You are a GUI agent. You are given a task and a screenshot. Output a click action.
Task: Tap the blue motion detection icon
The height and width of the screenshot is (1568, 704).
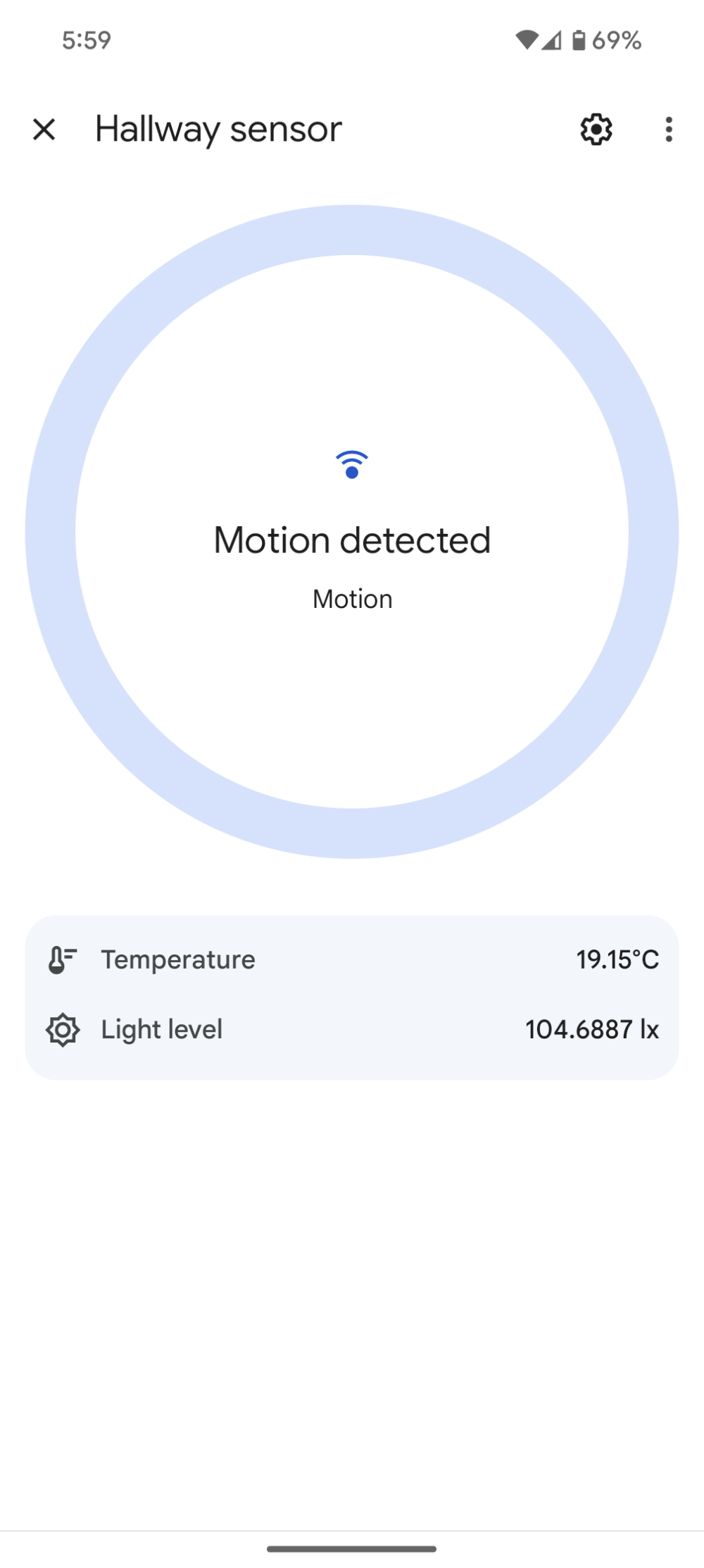352,463
